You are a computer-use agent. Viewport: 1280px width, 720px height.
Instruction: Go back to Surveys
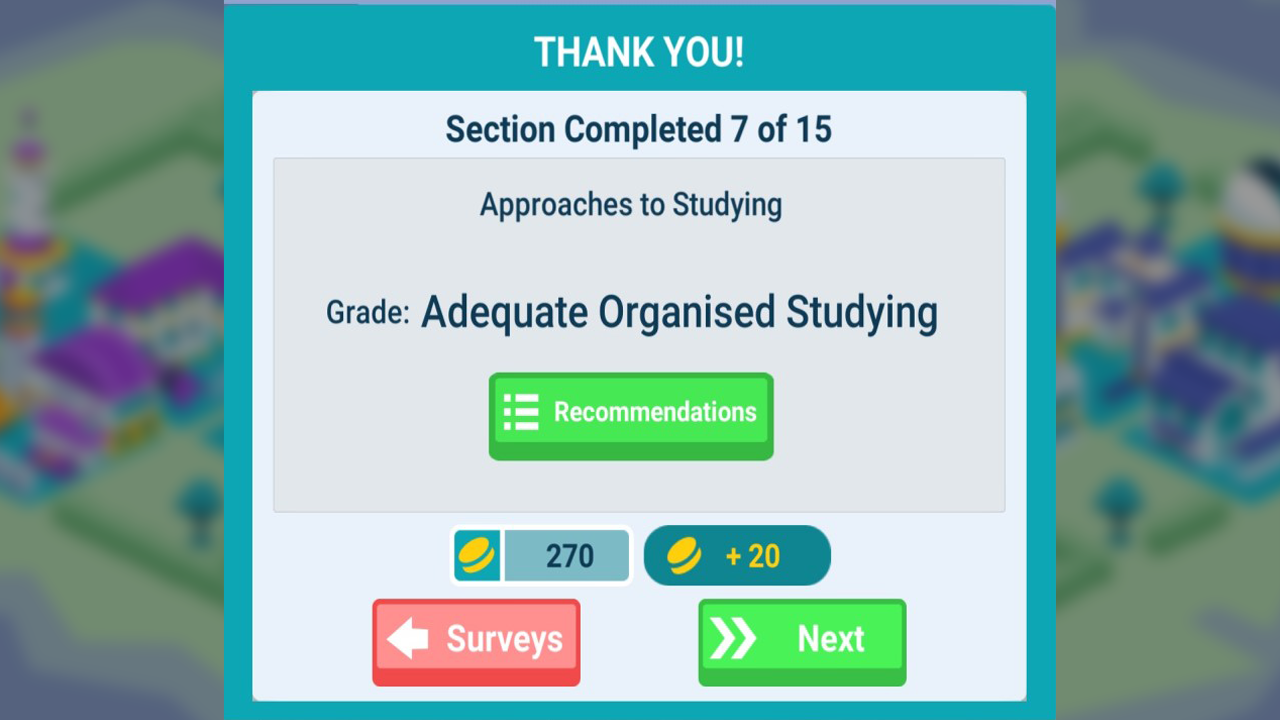pyautogui.click(x=476, y=640)
